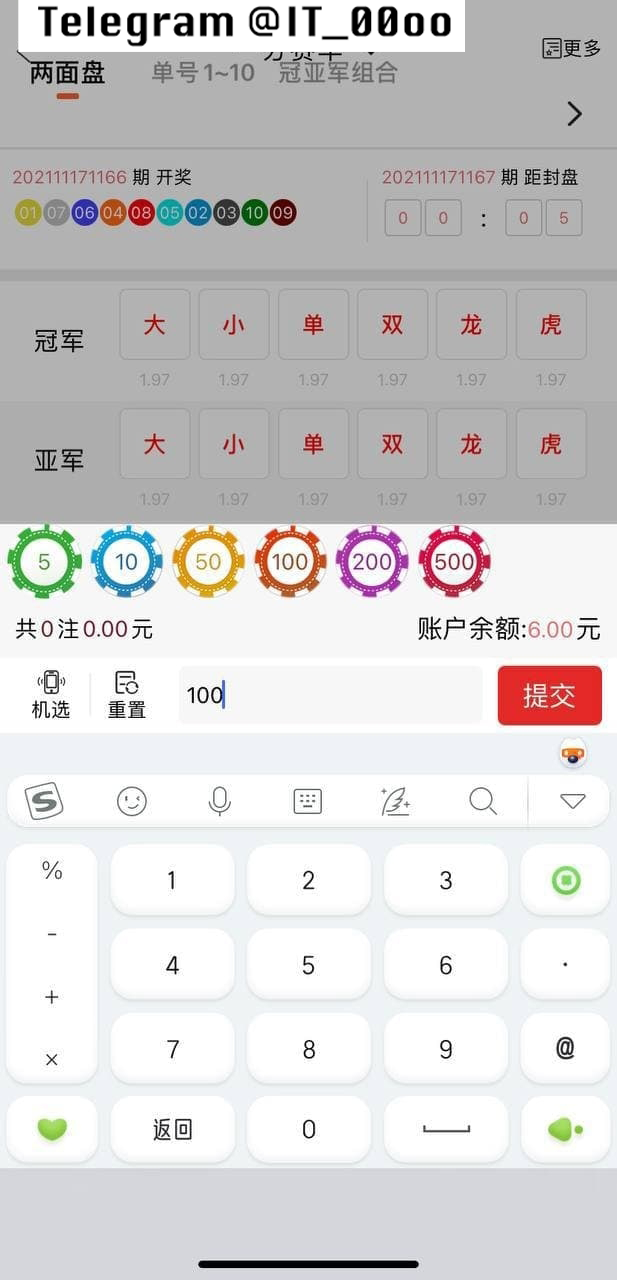
Task: Choose the 50 chip
Action: coord(208,562)
